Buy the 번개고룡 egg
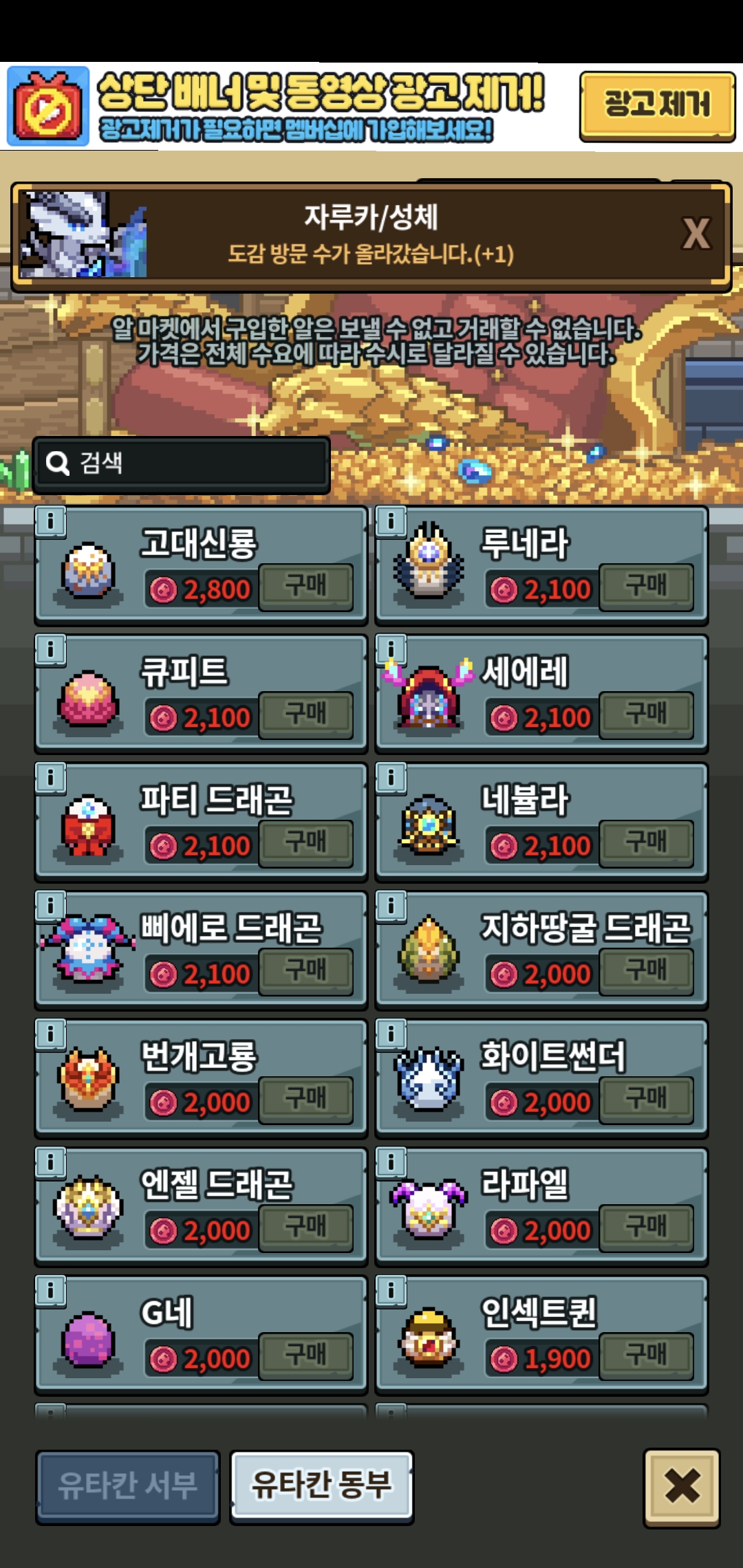The image size is (743, 1568). point(305,1099)
